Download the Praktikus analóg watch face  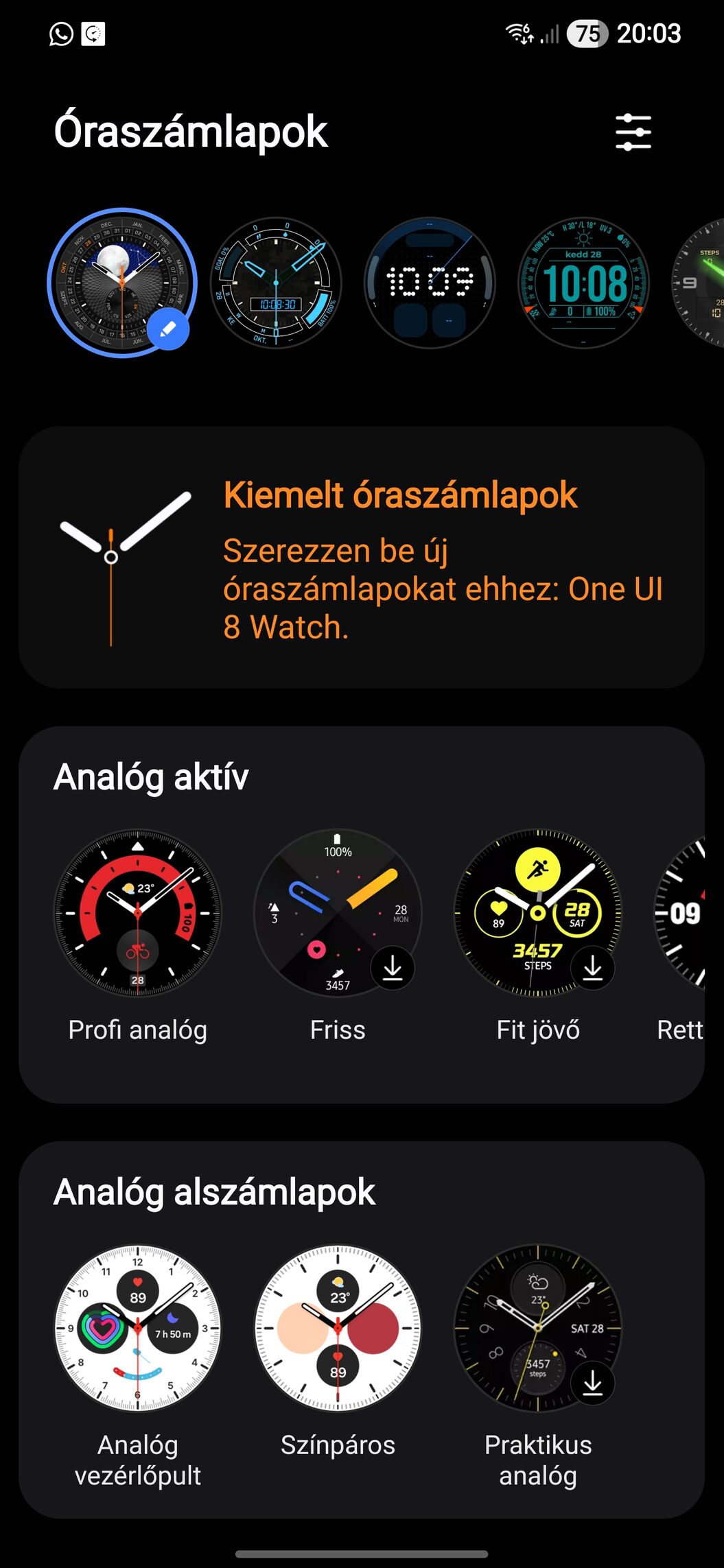(593, 1383)
